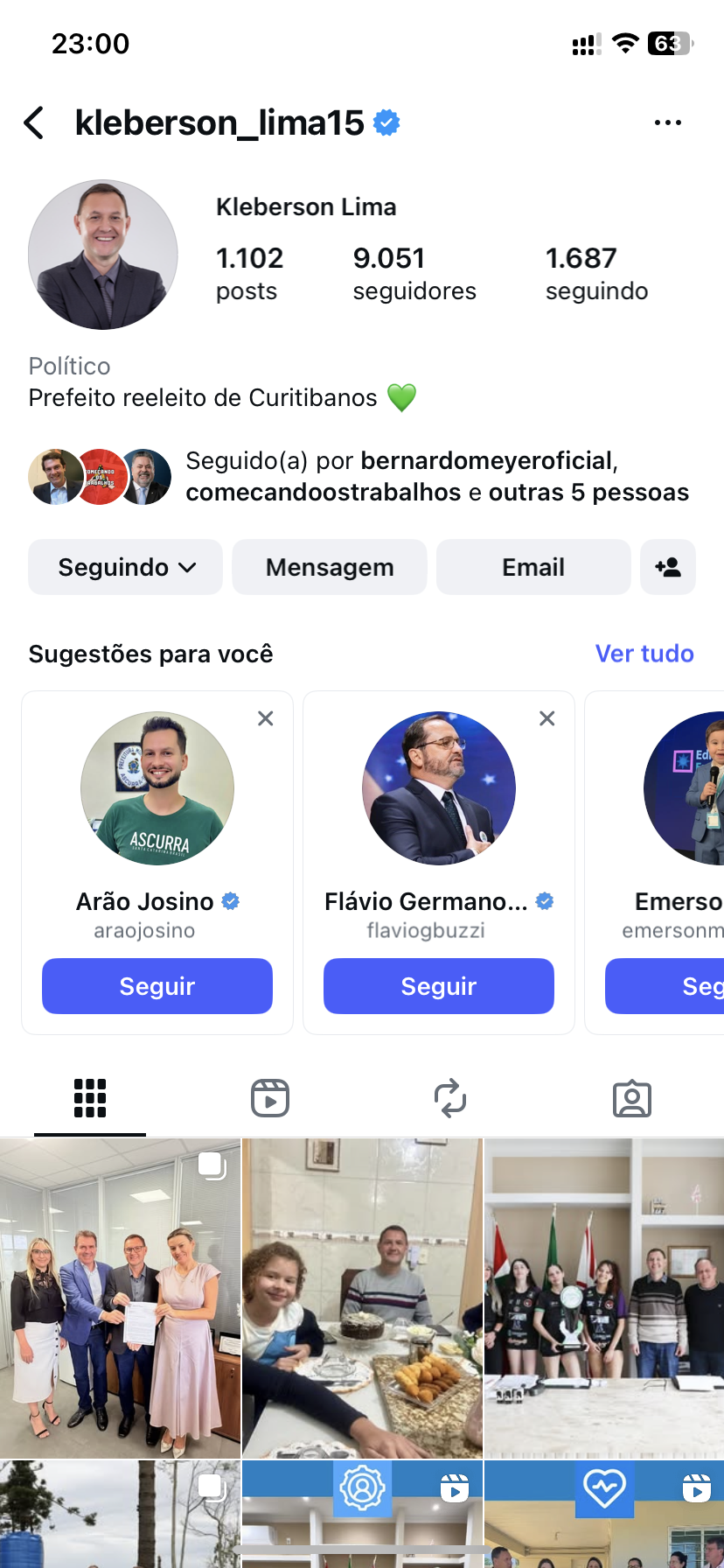The height and width of the screenshot is (1568, 724).
Task: Follow flaviogbuzzi with Seguir
Action: point(439,986)
